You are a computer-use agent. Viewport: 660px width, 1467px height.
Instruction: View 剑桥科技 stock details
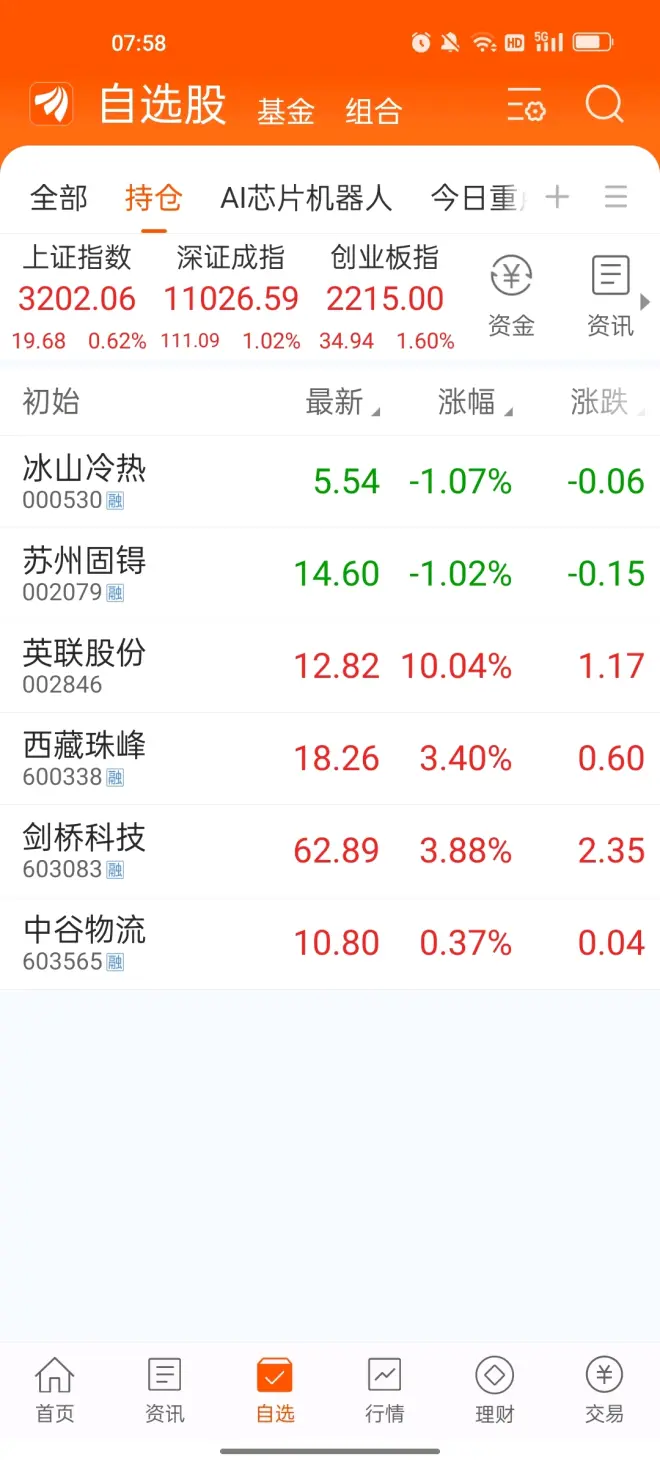coord(85,850)
